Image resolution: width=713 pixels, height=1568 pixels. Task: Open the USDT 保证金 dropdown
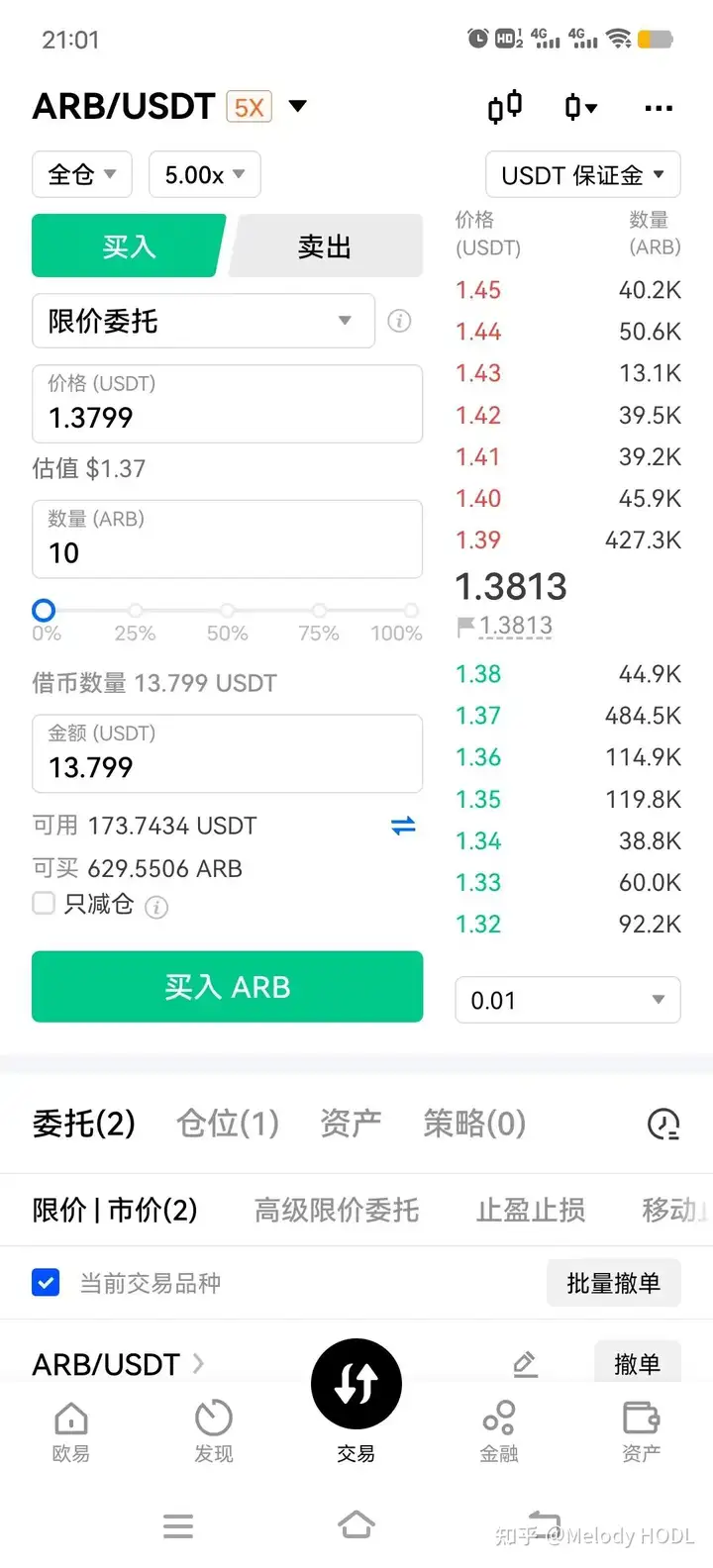[582, 175]
